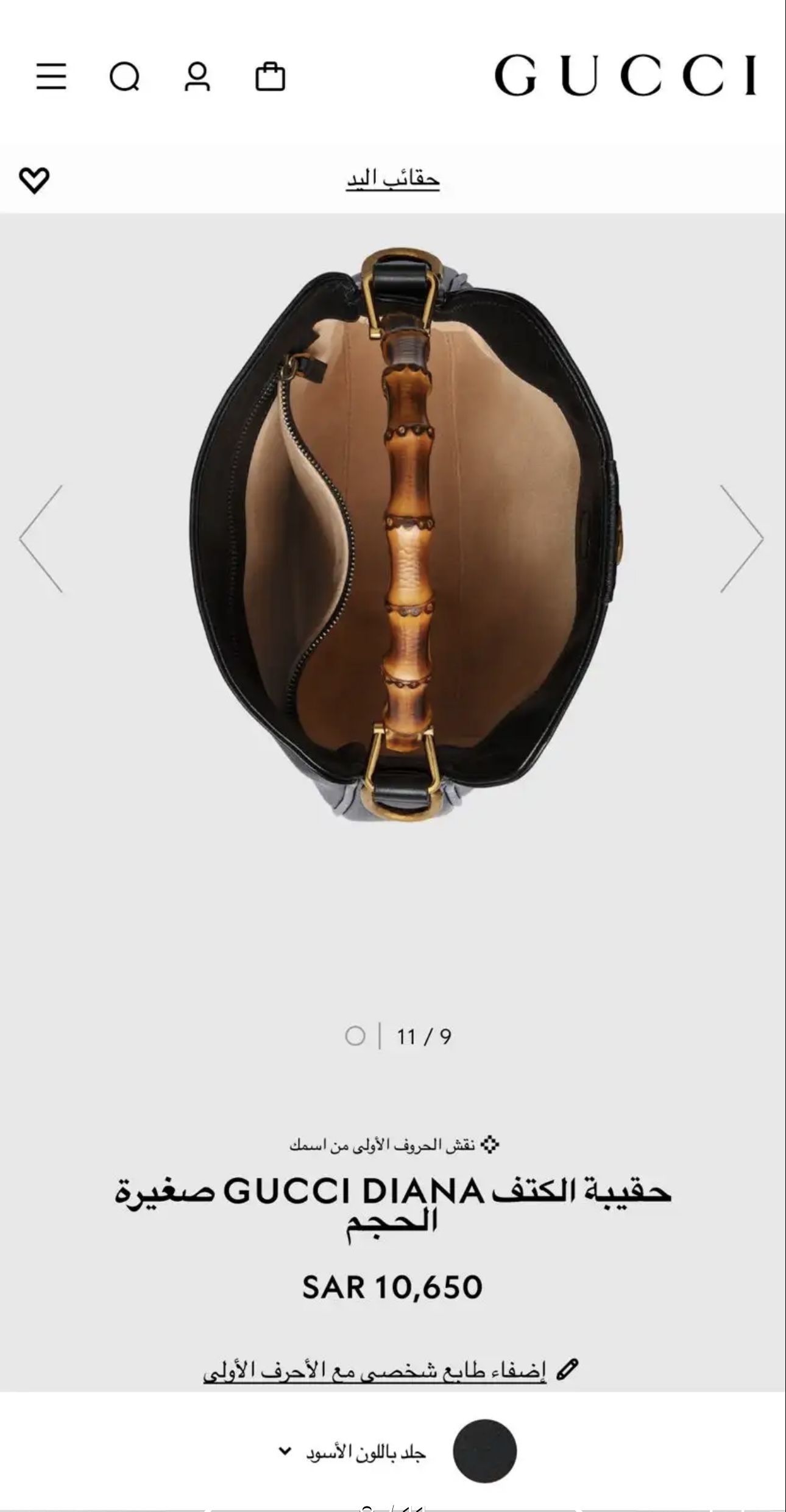Open the shopping bag

[270, 77]
